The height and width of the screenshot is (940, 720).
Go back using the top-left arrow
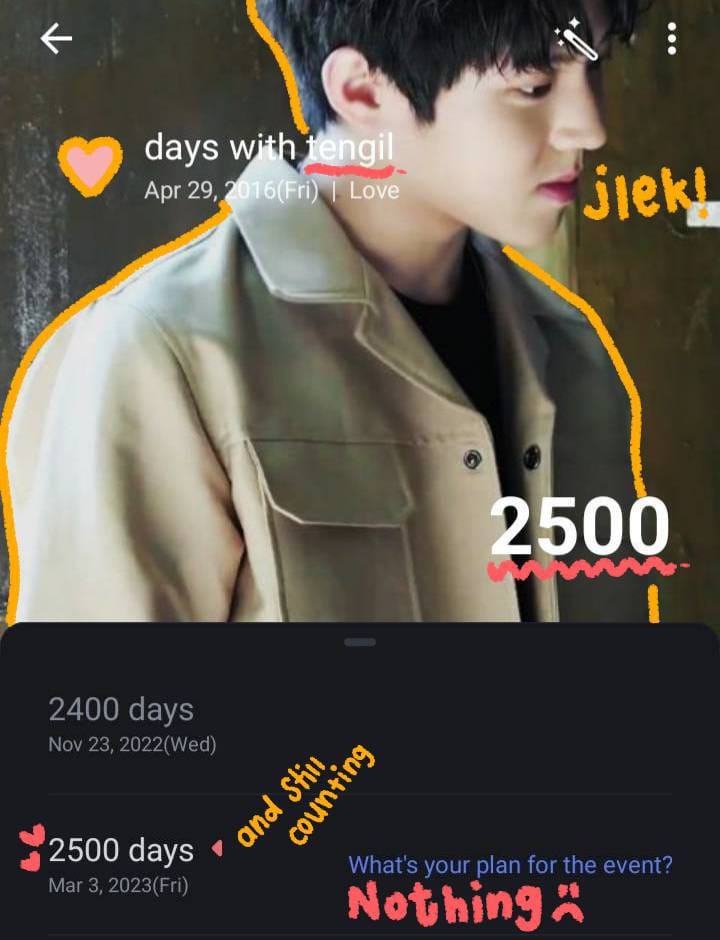pyautogui.click(x=56, y=39)
